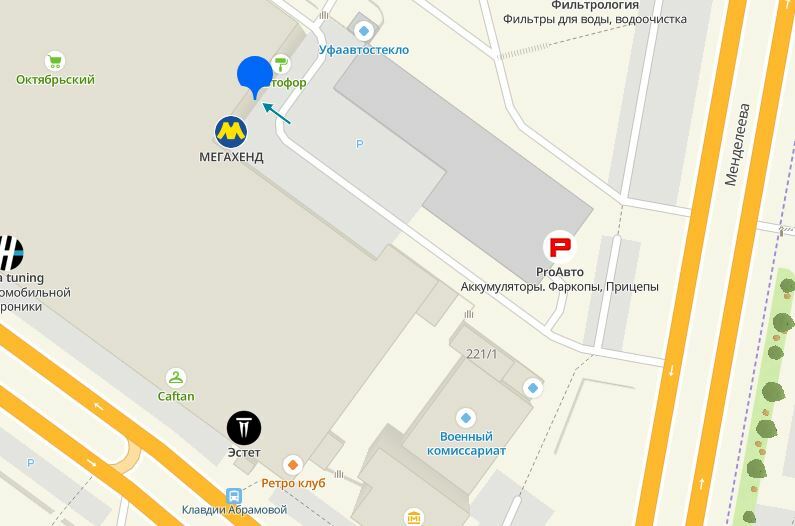This screenshot has height=526, width=795.
Task: Tap the blue location pin marker
Action: click(255, 75)
